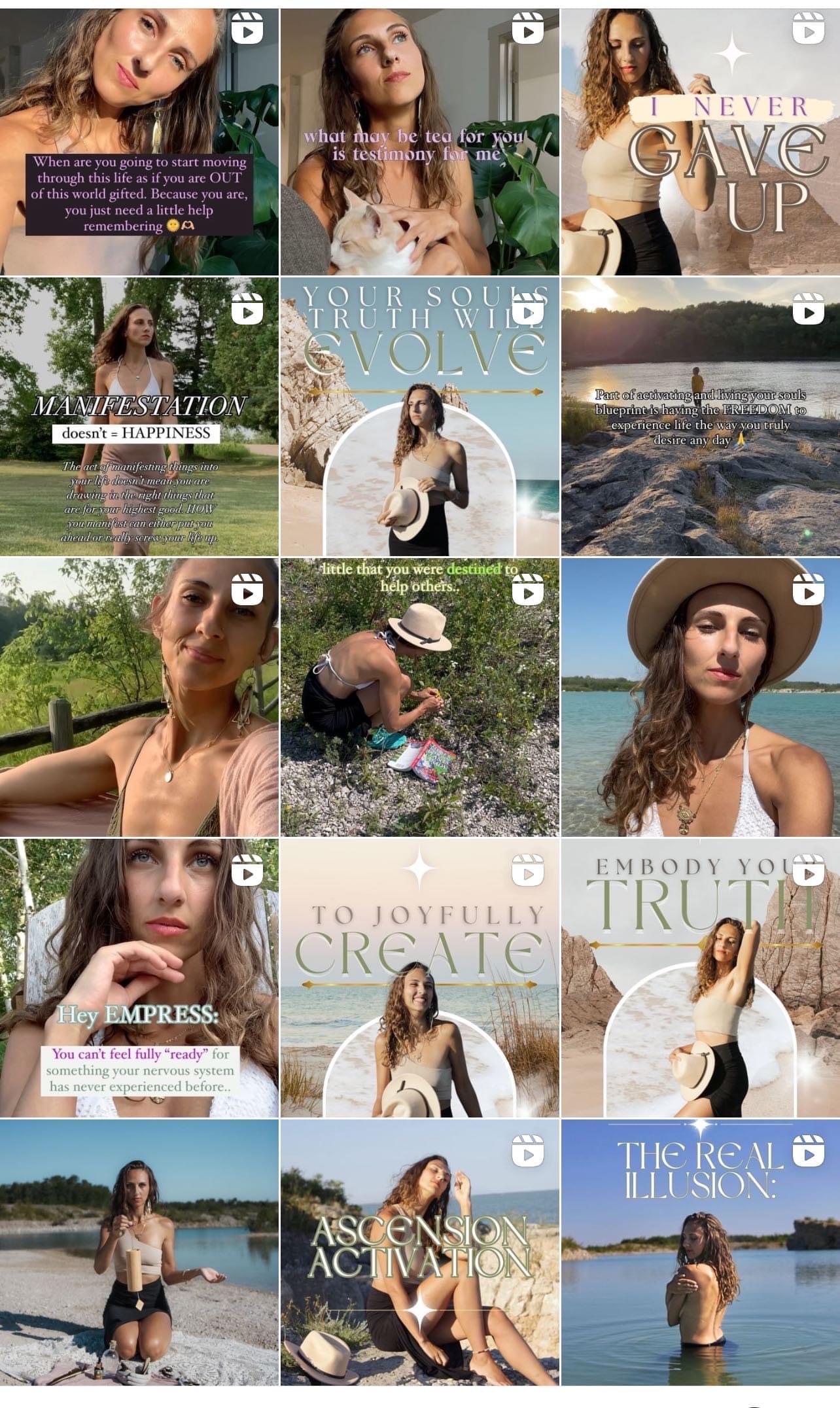The width and height of the screenshot is (840, 1408).
Task: View the 'Manifestation doesn't = Happiness' reel
Action: 139,417
